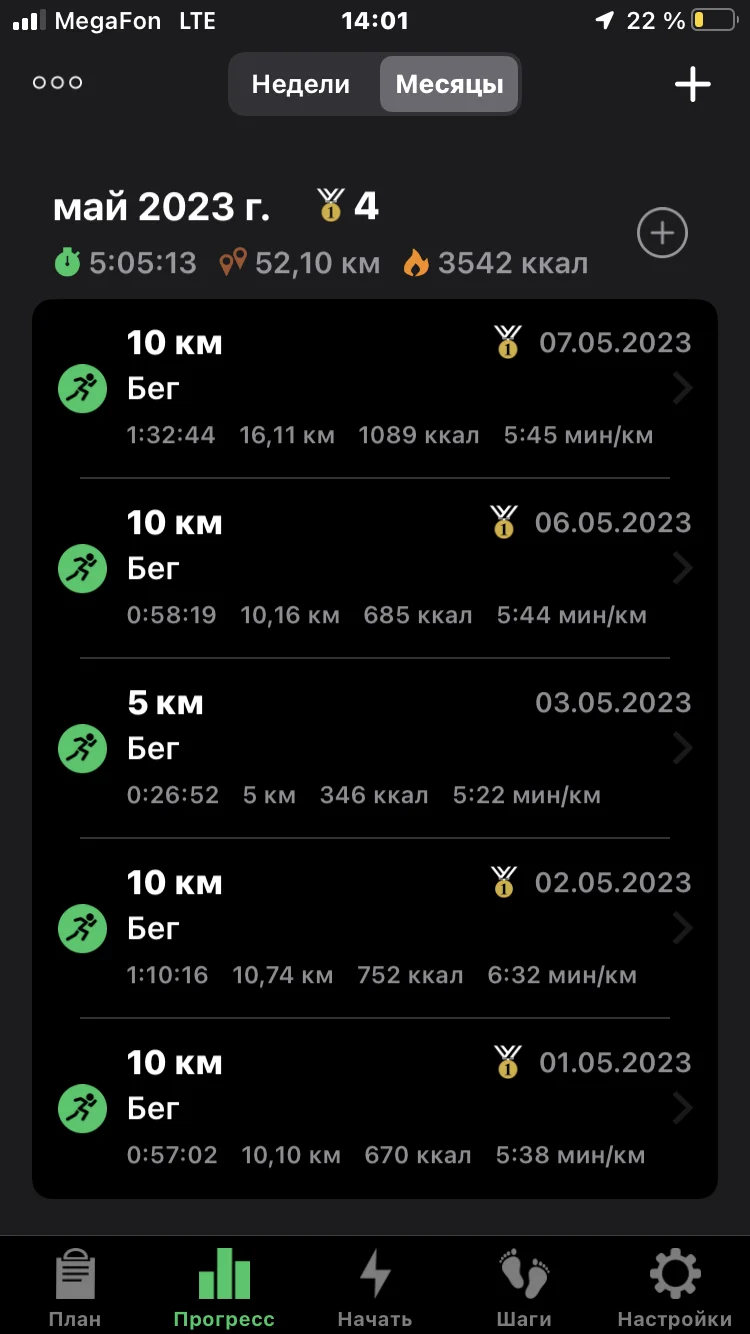Show details of the 01.05.2023 run
750x1334 pixels.
pyautogui.click(x=375, y=1108)
